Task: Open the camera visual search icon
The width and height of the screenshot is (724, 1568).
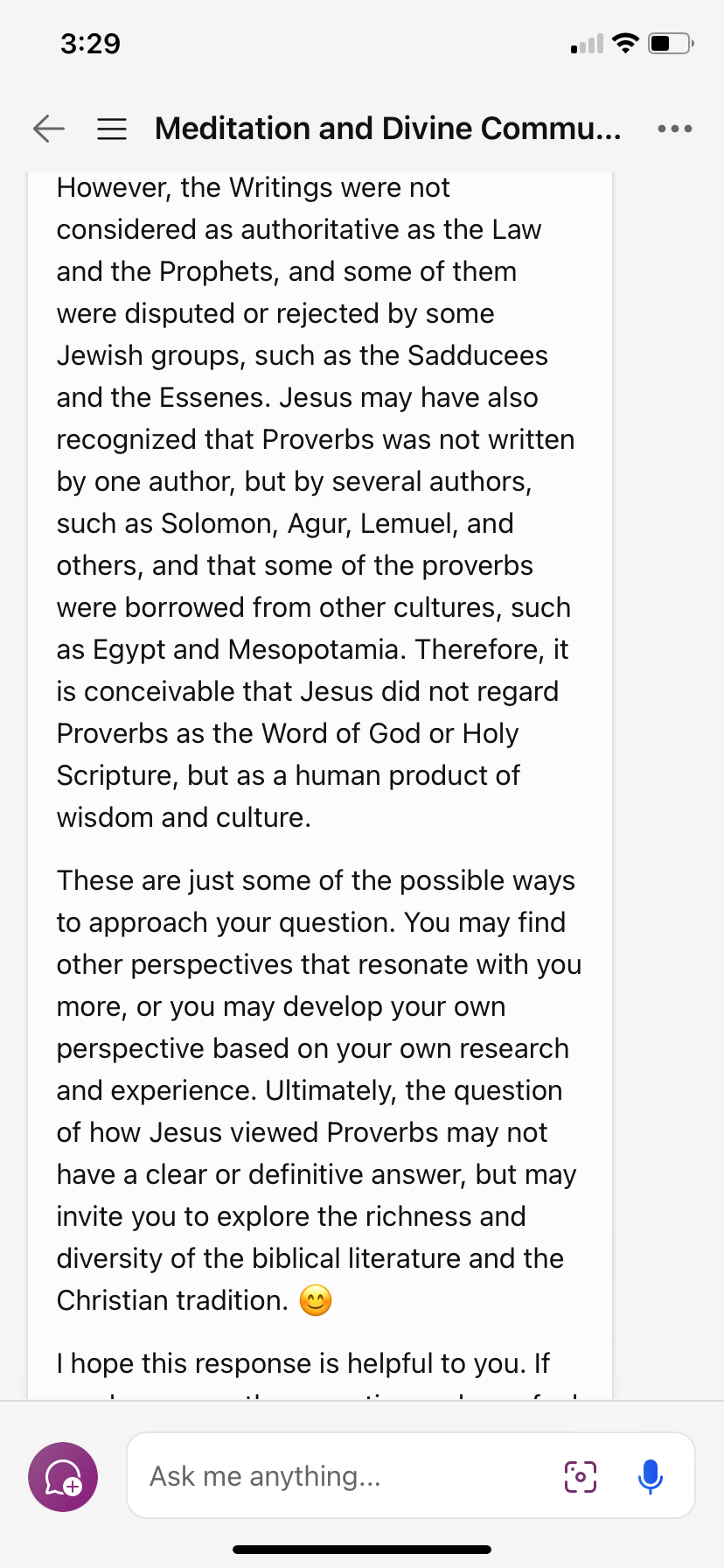Action: point(581,1477)
